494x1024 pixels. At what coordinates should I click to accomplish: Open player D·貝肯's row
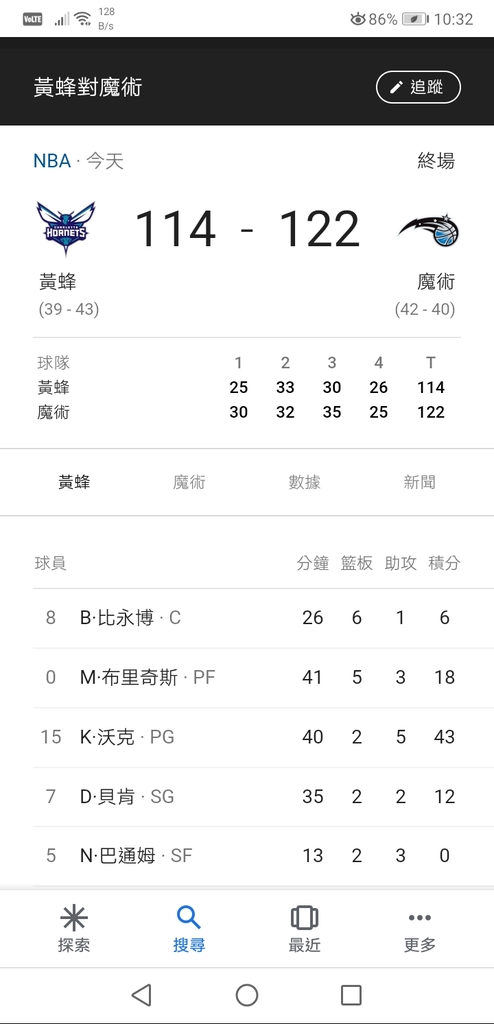coord(247,796)
